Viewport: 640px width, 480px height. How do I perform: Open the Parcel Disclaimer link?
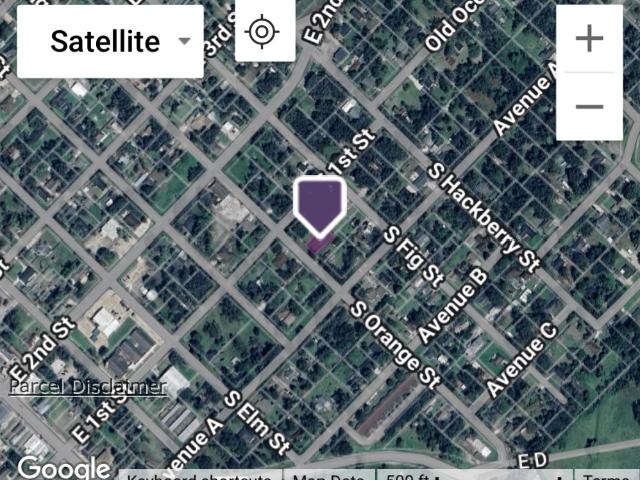[87, 387]
